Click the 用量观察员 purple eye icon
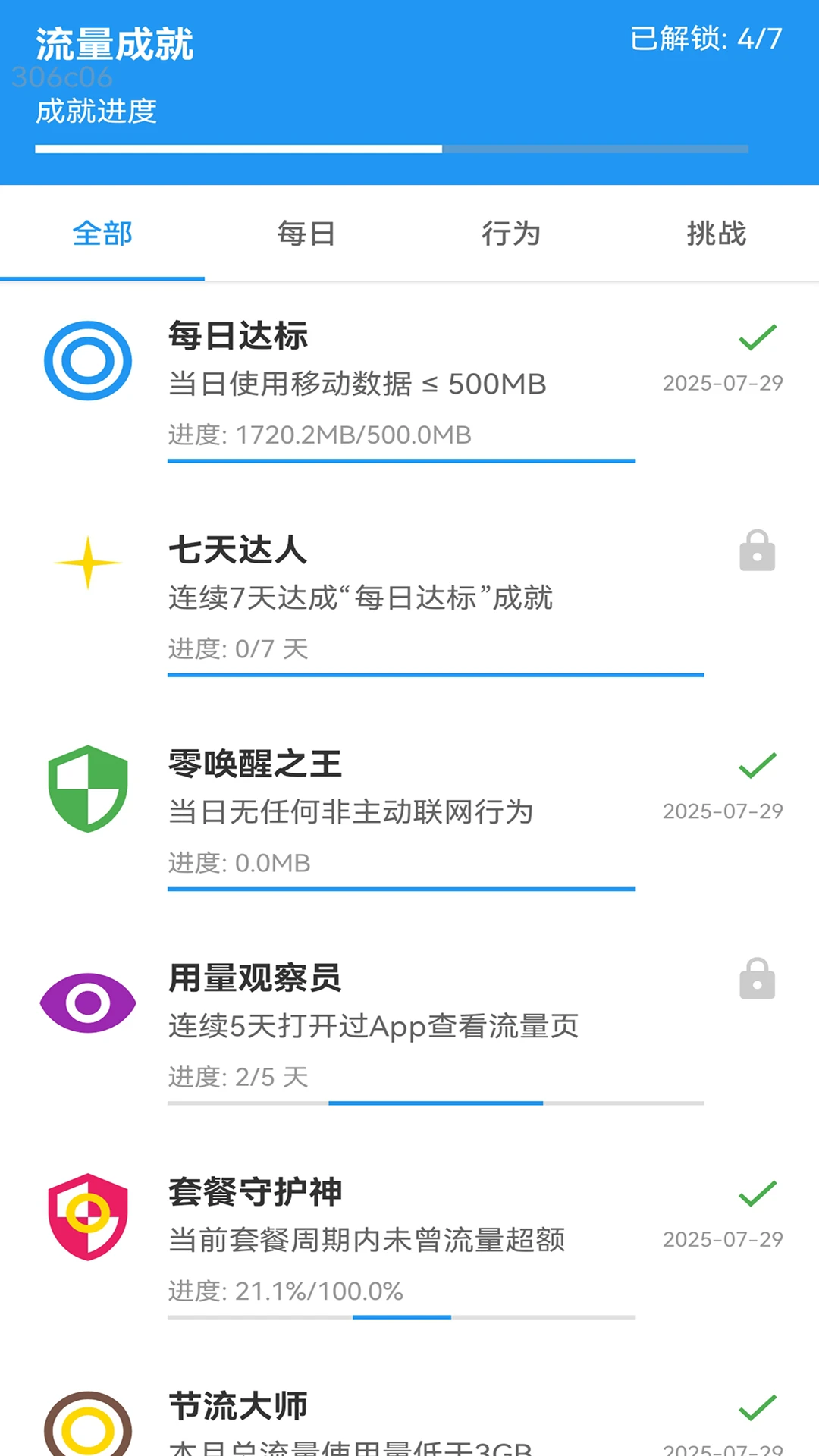The height and width of the screenshot is (1456, 819). [87, 1000]
